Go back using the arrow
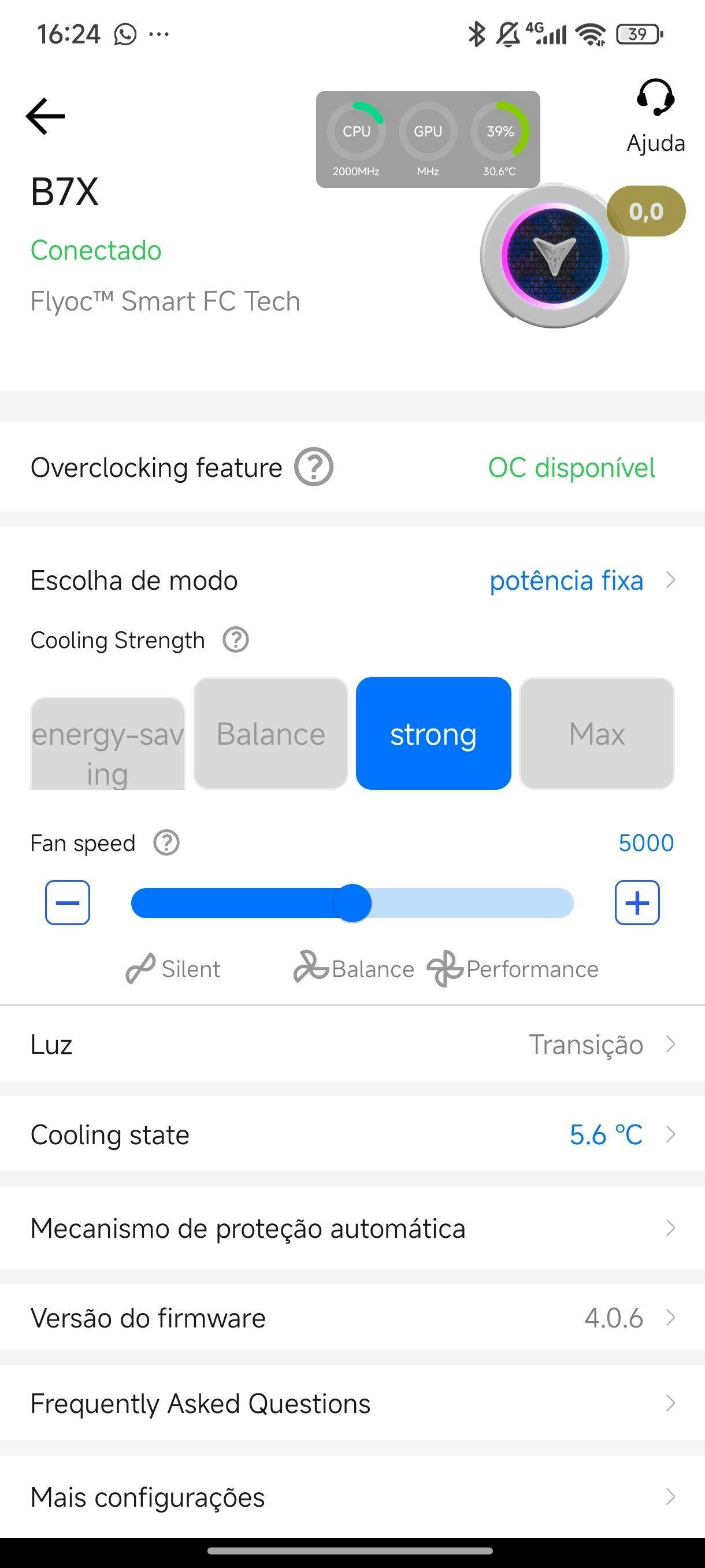The height and width of the screenshot is (1568, 705). coord(46,116)
